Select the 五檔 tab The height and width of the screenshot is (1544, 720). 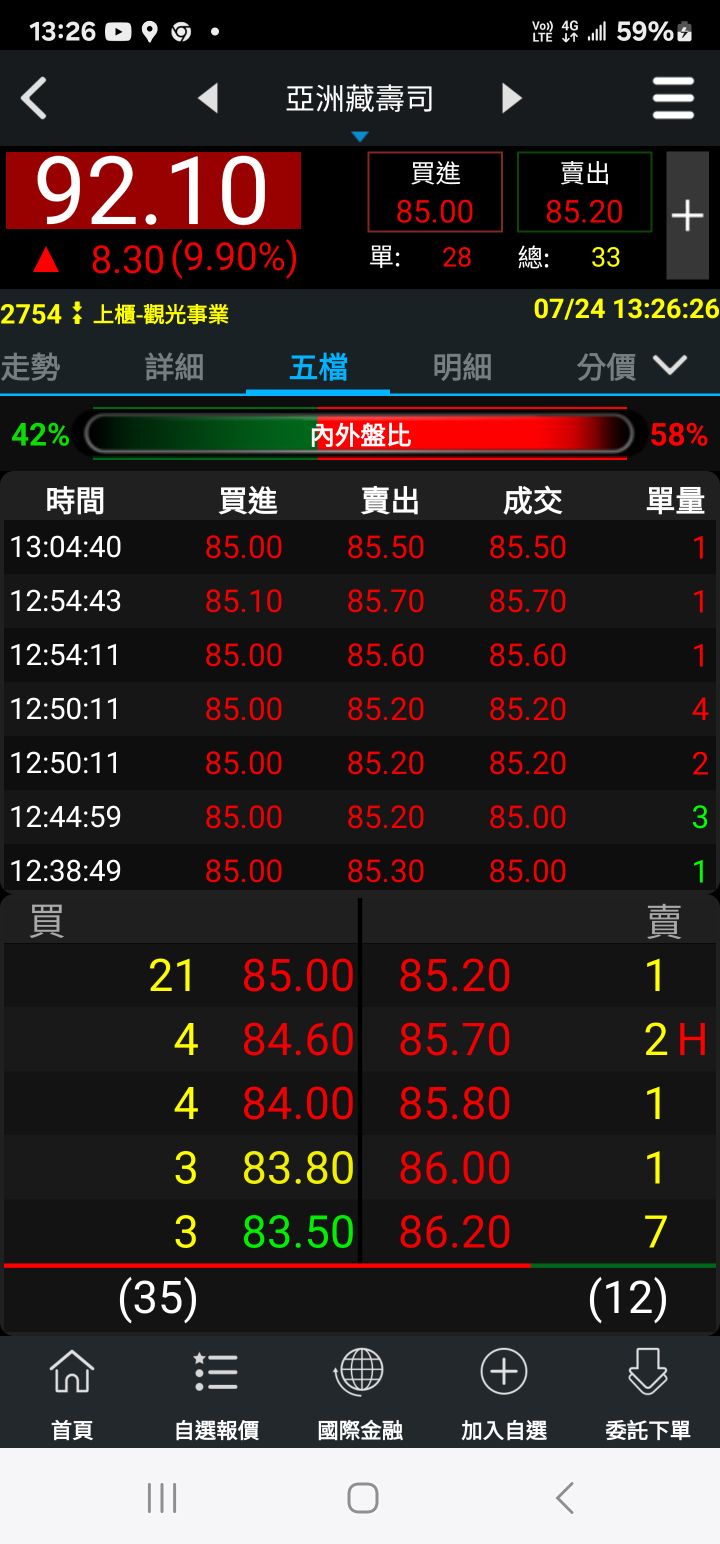coord(318,367)
